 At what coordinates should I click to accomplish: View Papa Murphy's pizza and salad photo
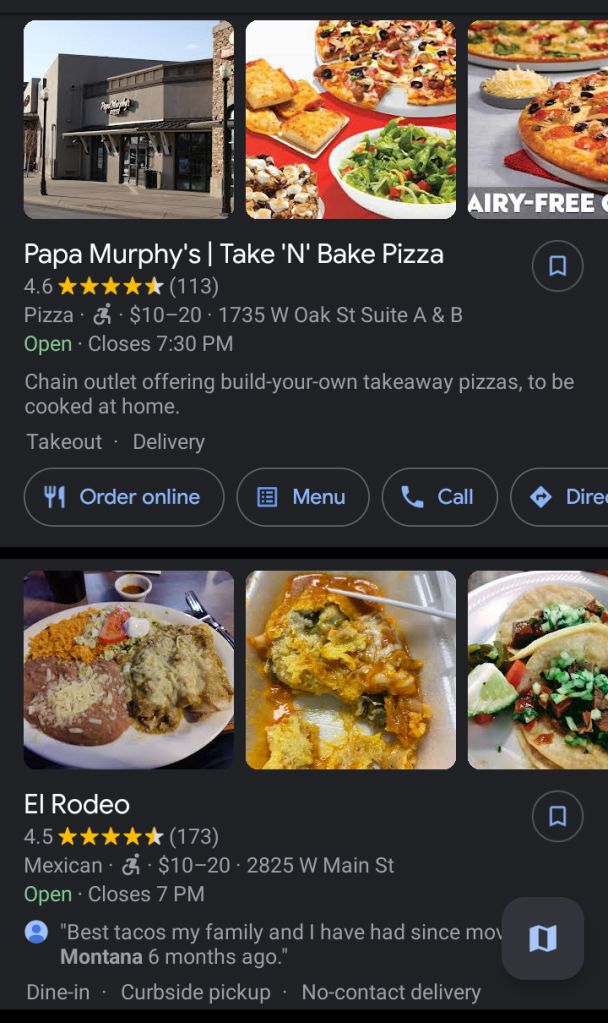[350, 119]
